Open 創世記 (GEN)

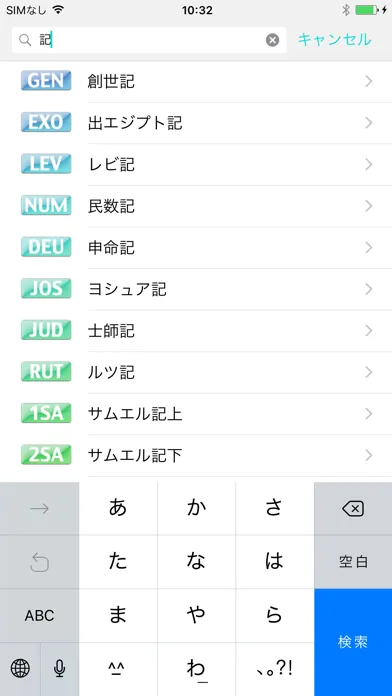196,82
